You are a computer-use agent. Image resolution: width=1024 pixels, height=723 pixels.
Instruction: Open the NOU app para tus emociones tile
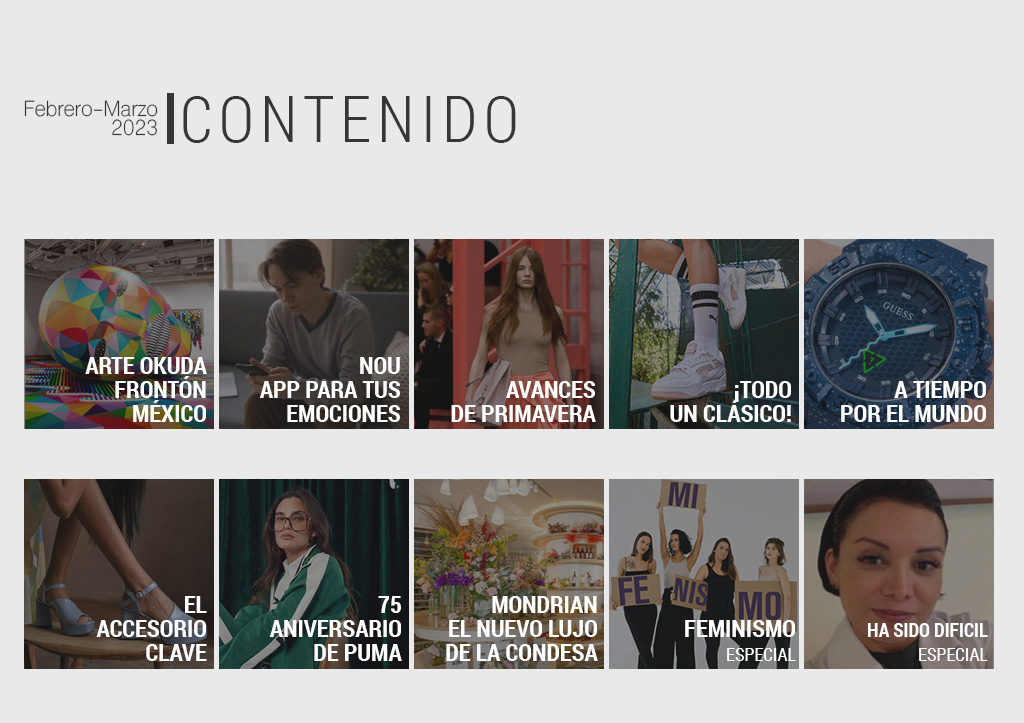click(313, 334)
